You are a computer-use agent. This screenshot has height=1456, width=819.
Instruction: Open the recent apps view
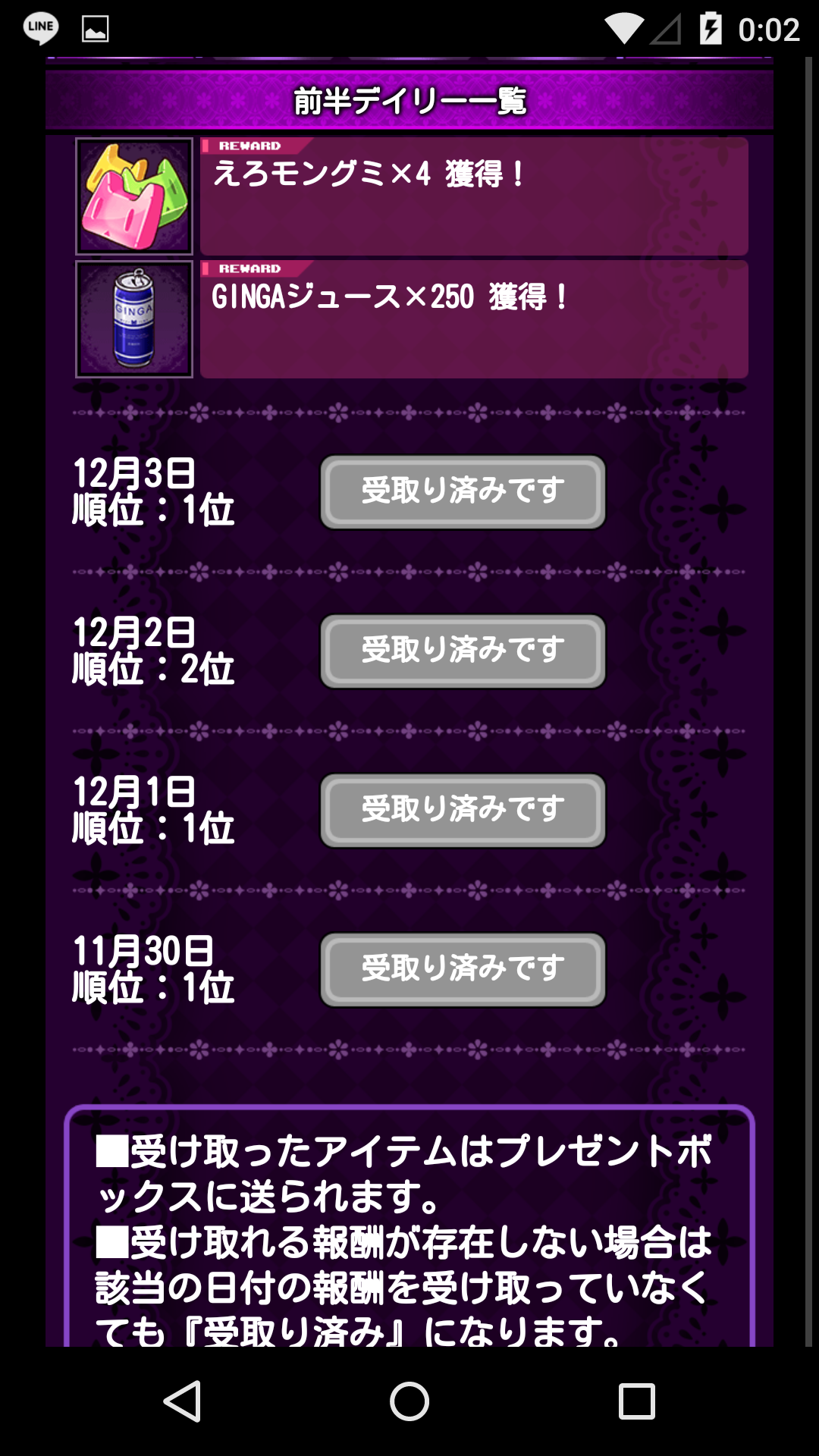(x=636, y=1401)
